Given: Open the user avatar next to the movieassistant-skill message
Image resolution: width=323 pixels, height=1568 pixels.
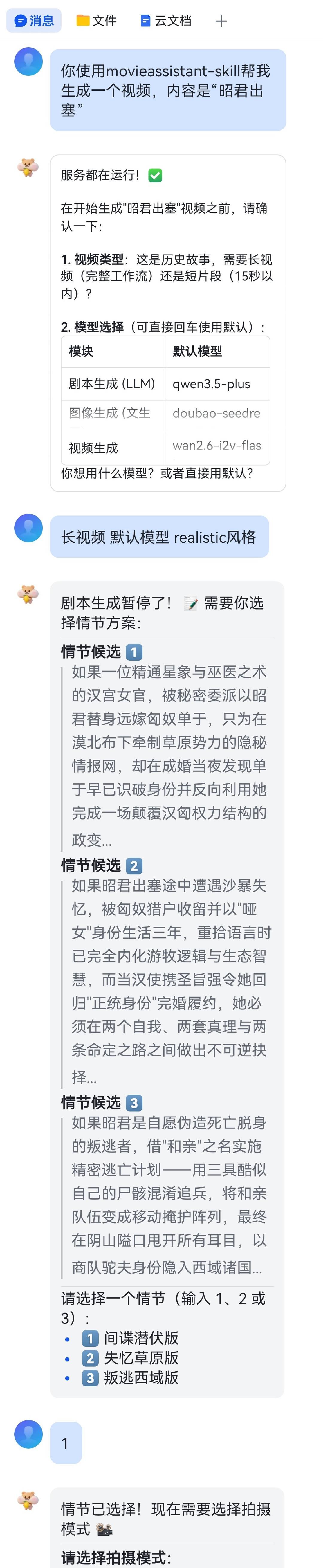Looking at the screenshot, I should pyautogui.click(x=29, y=61).
